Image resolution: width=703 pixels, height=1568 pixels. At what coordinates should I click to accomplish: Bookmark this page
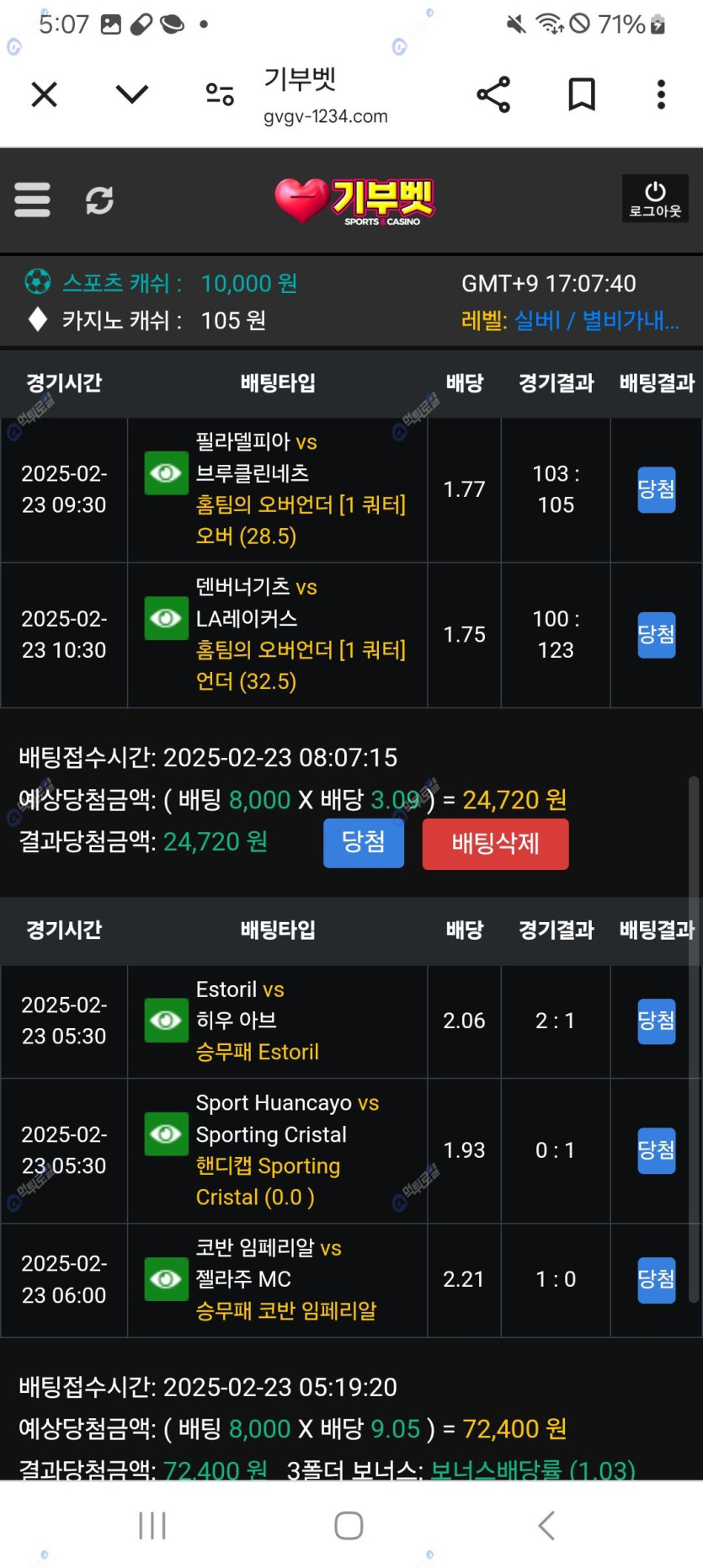(x=582, y=94)
